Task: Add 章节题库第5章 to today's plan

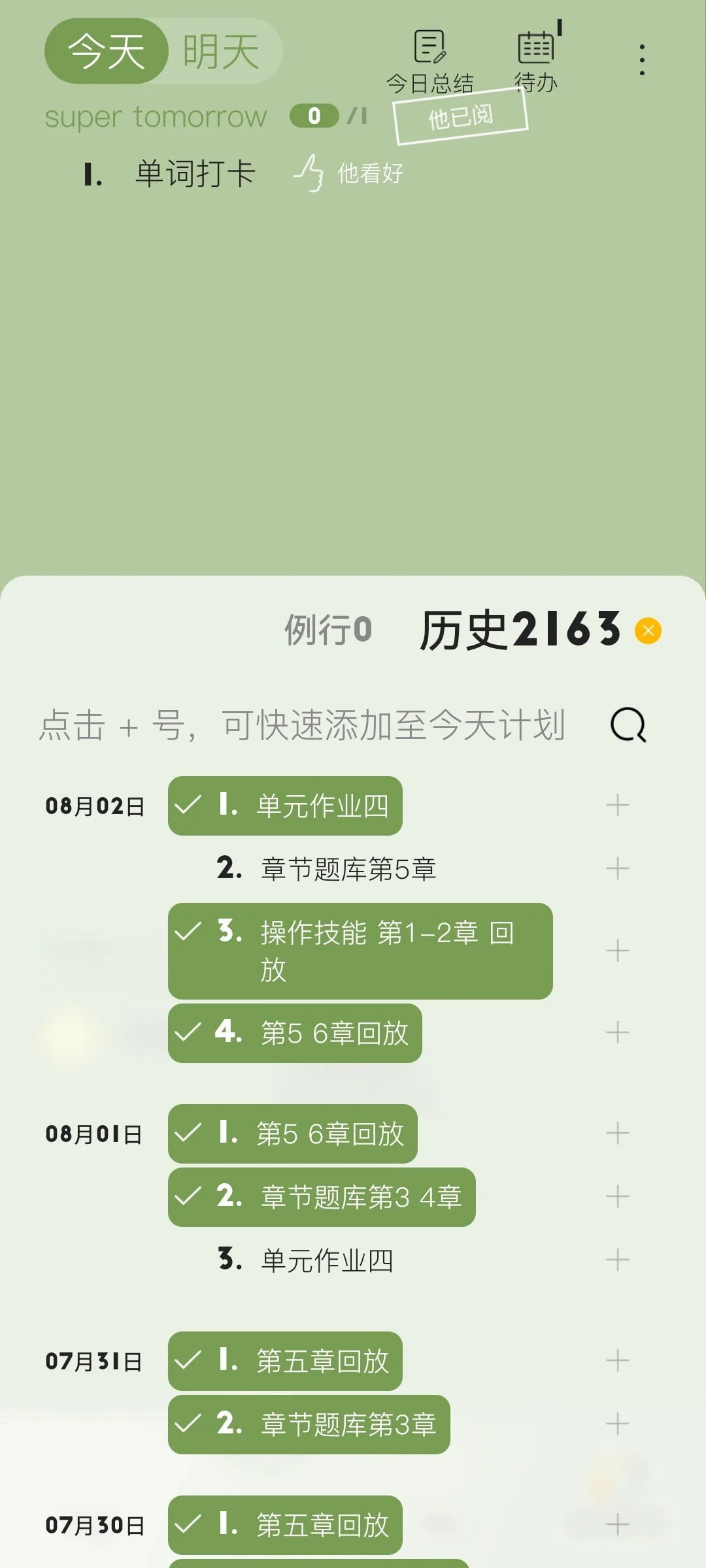Action: point(617,869)
